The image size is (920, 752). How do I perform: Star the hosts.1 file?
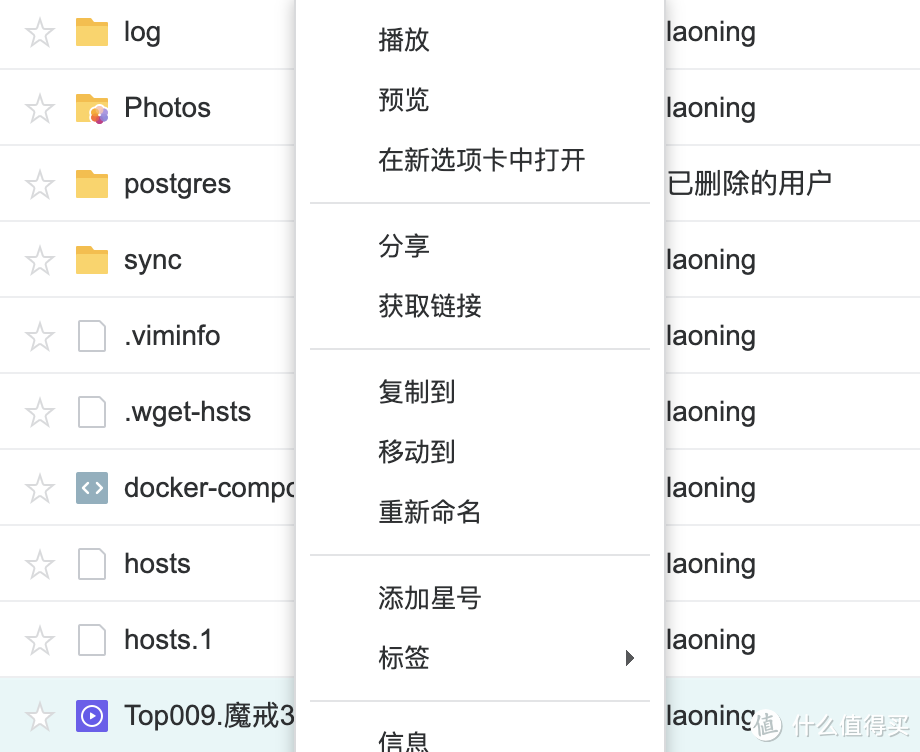click(40, 641)
